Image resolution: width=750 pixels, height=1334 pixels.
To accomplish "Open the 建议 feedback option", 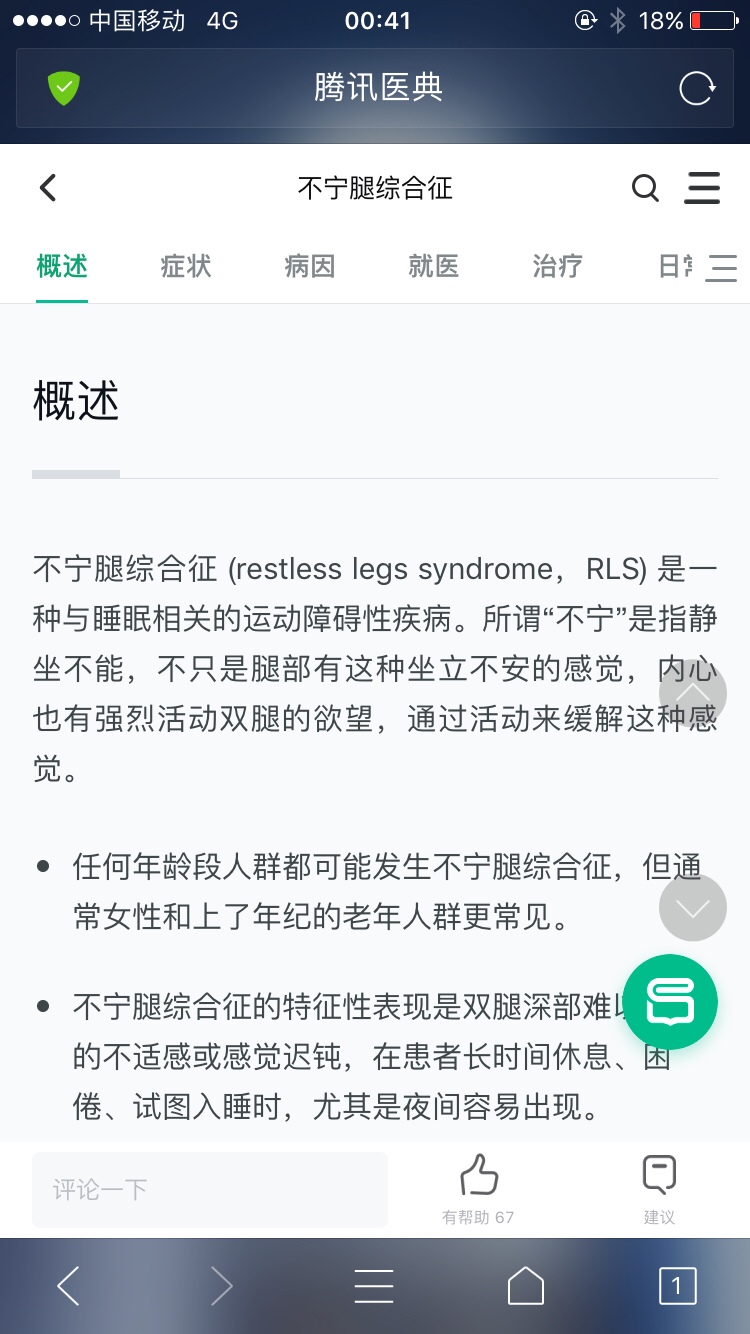I will tap(659, 1188).
